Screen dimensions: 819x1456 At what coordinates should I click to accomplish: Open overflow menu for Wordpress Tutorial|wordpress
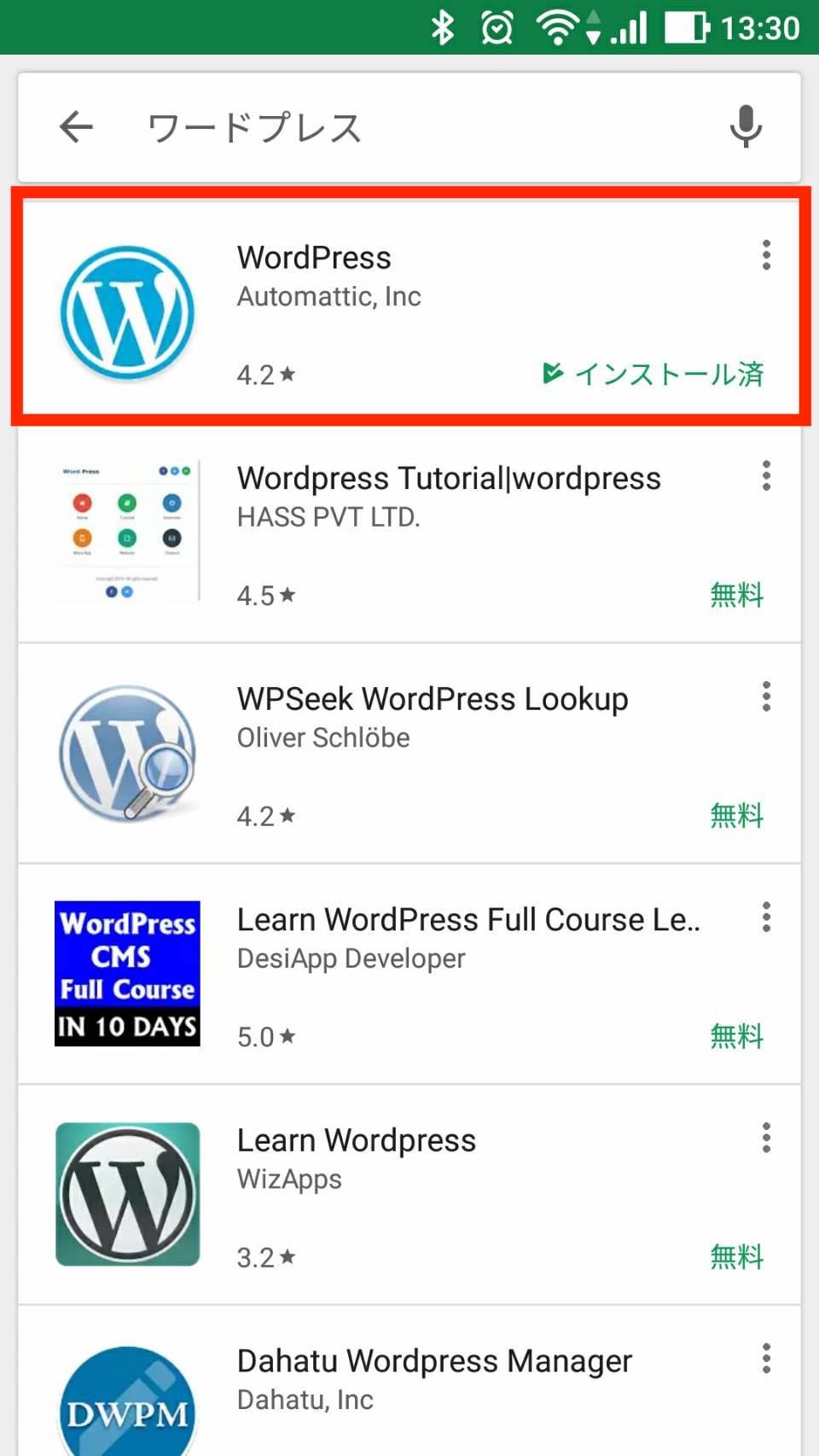tap(766, 475)
